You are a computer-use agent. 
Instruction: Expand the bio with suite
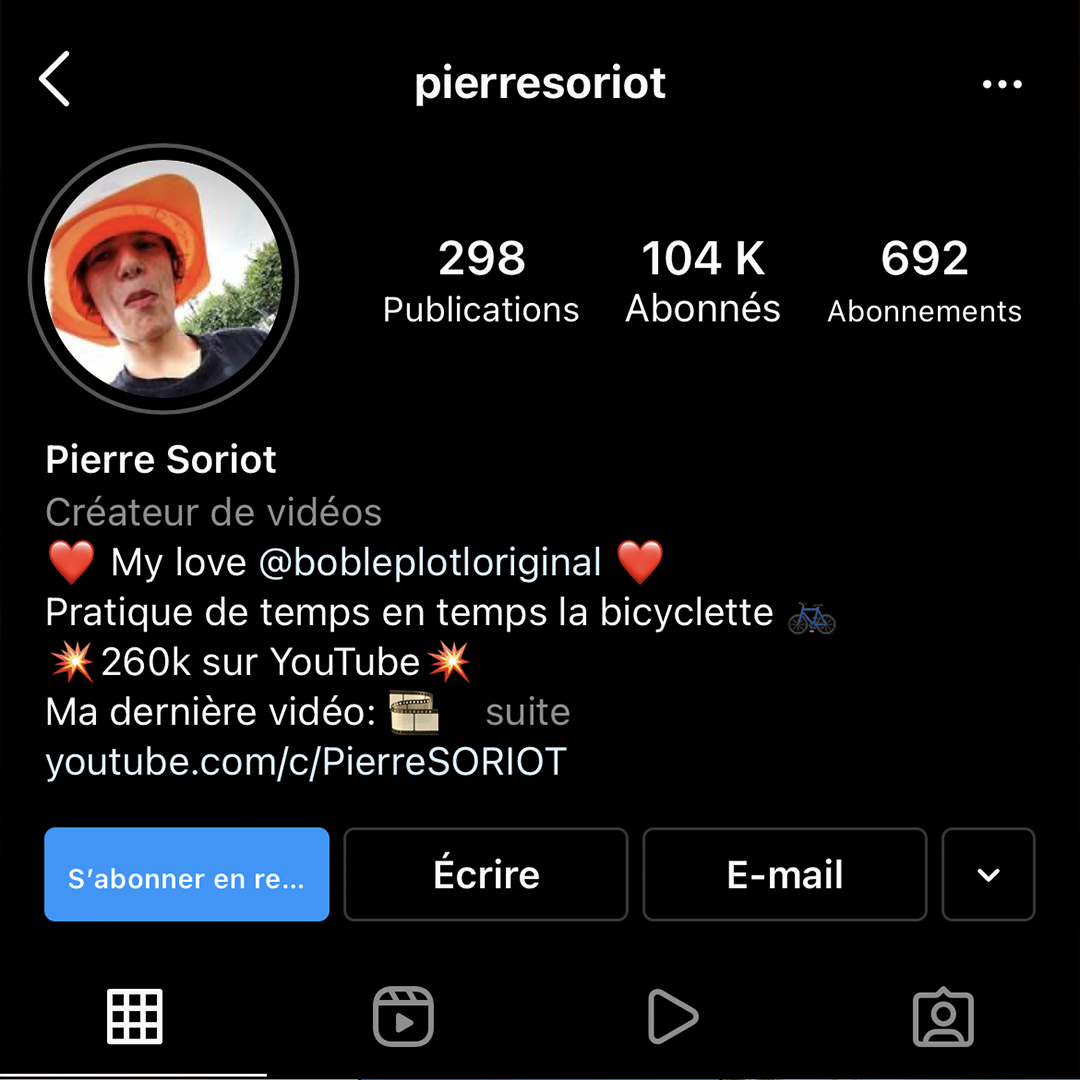click(x=527, y=712)
